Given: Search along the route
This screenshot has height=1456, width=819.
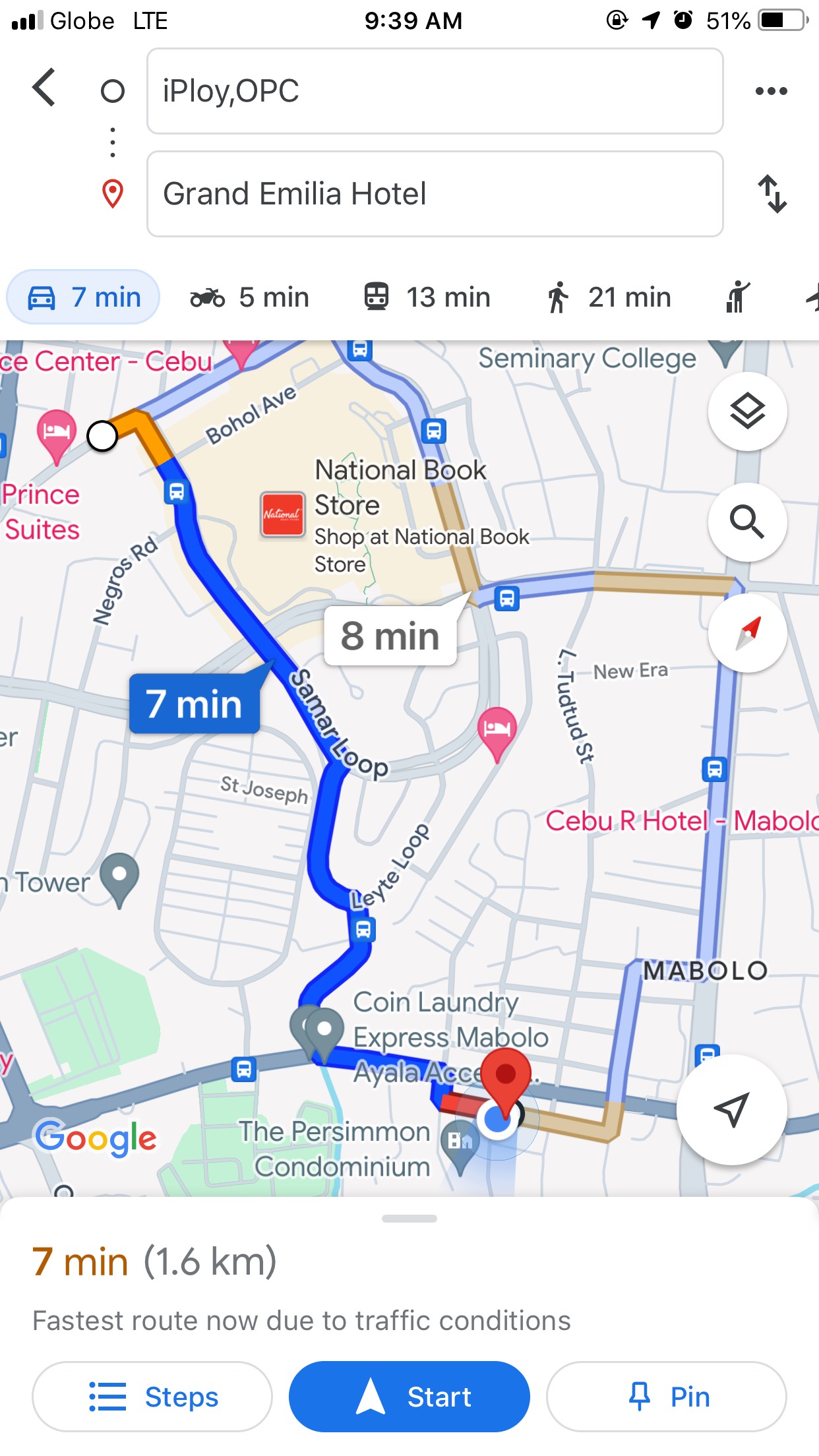Looking at the screenshot, I should click(x=747, y=522).
